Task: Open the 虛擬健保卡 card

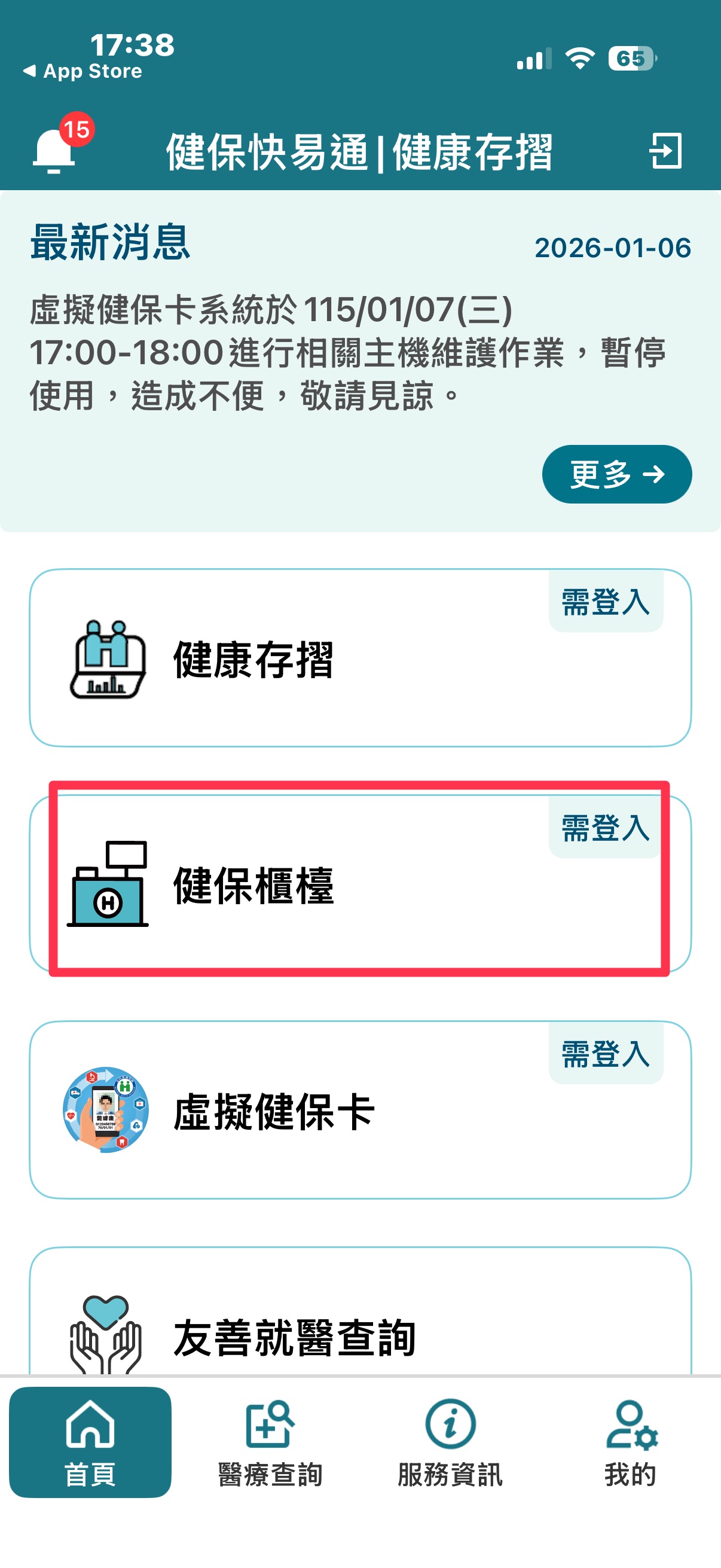Action: pos(359,1110)
